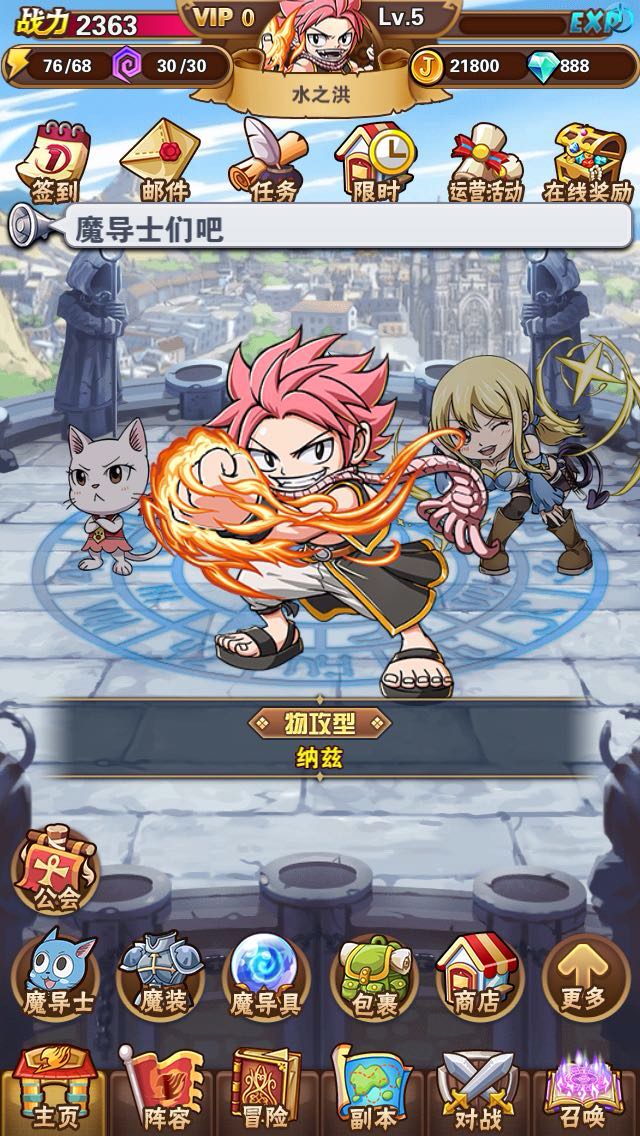Visit the 商店 shop
The height and width of the screenshot is (1136, 640).
click(476, 973)
